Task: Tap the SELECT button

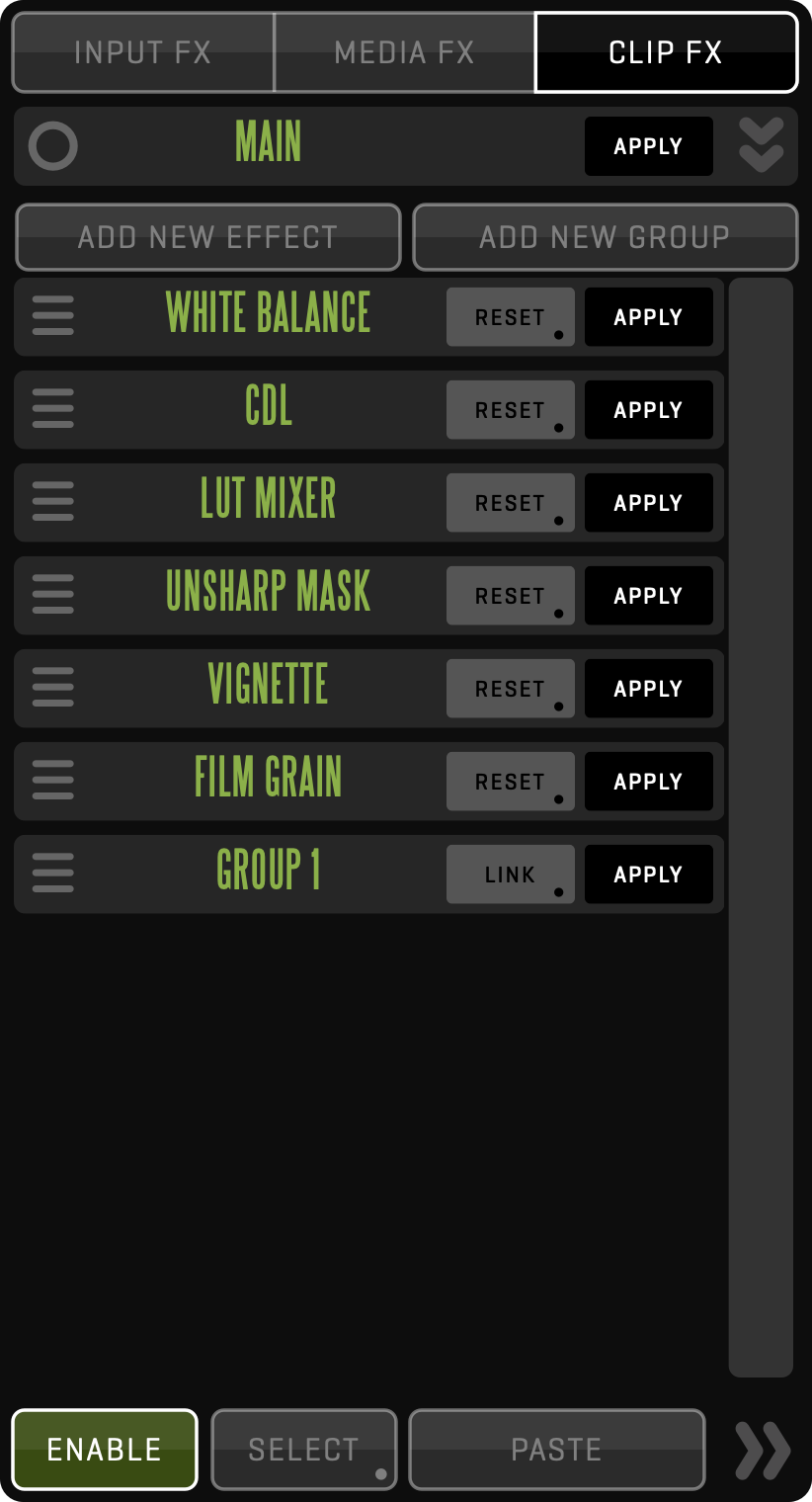Action: point(303,1450)
